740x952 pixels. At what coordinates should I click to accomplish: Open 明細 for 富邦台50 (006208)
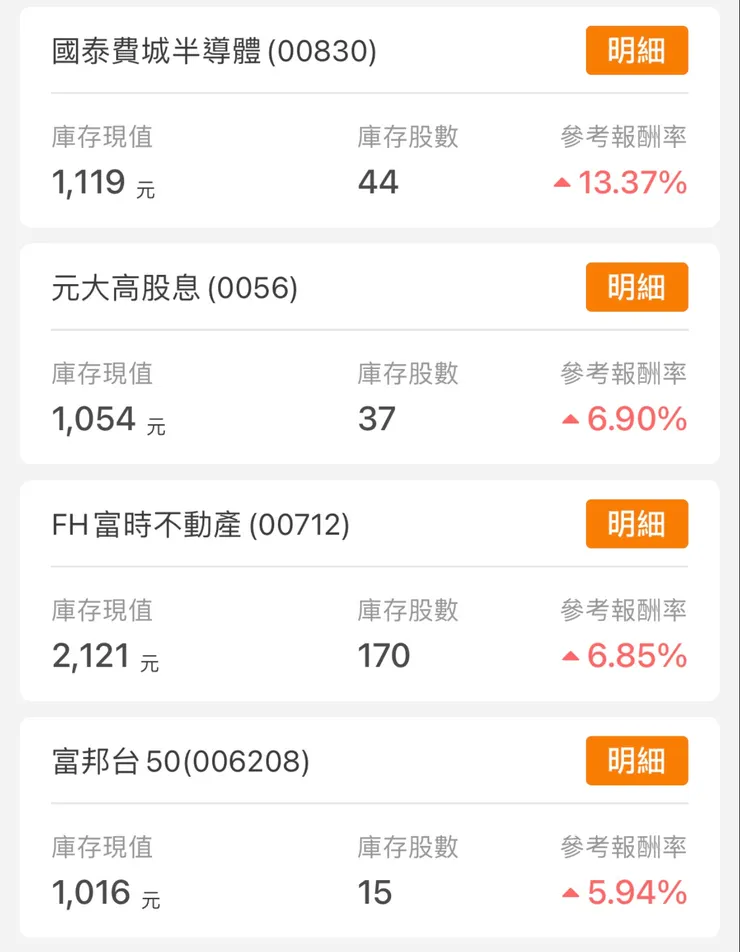pos(637,761)
